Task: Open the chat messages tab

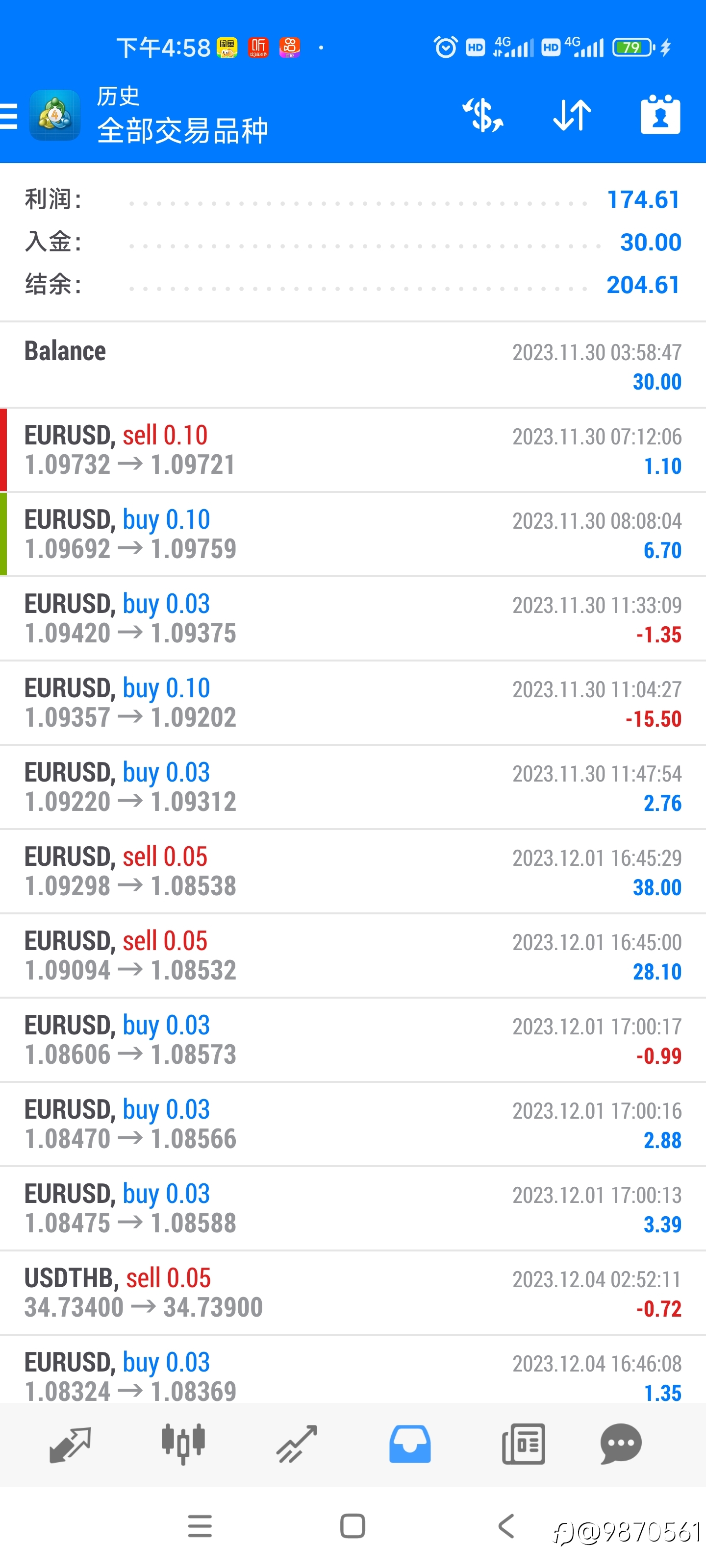Action: coord(621,1444)
